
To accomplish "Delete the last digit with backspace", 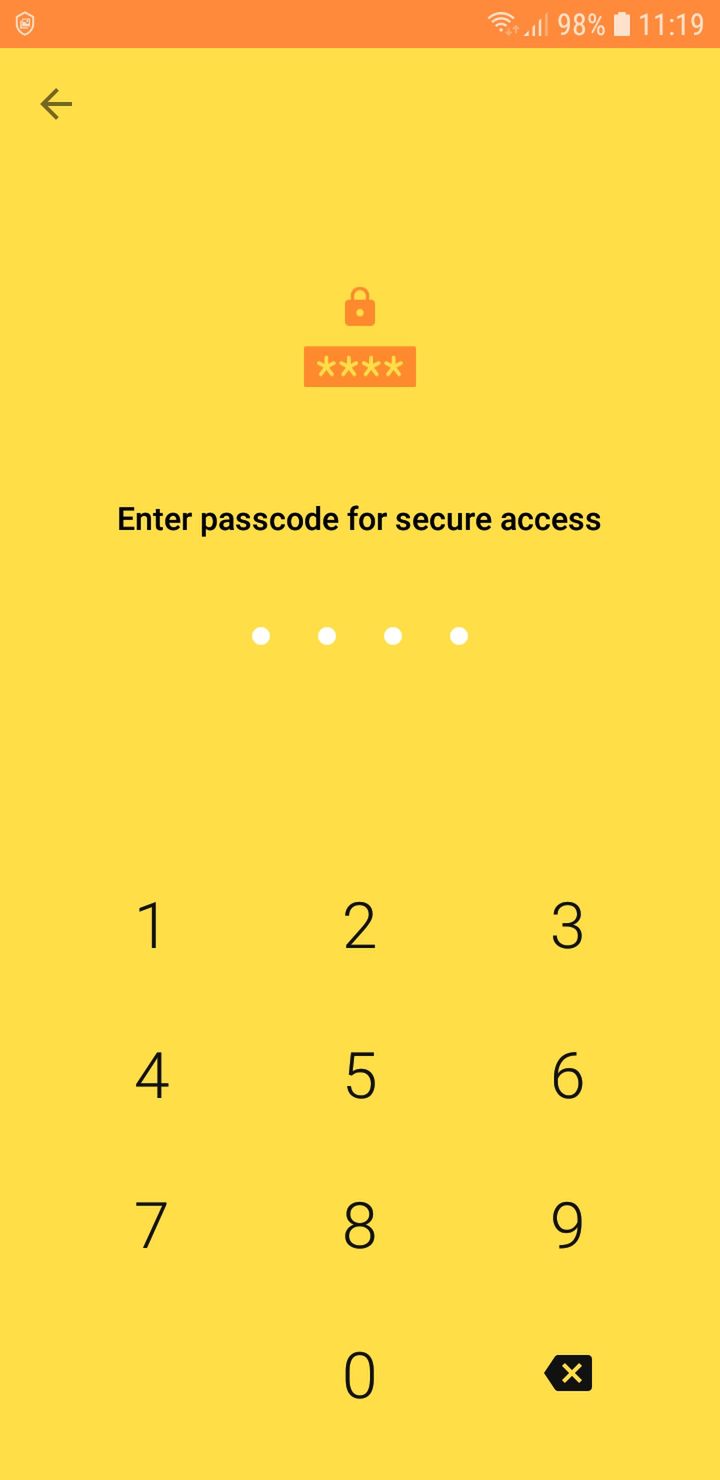I will point(568,1373).
